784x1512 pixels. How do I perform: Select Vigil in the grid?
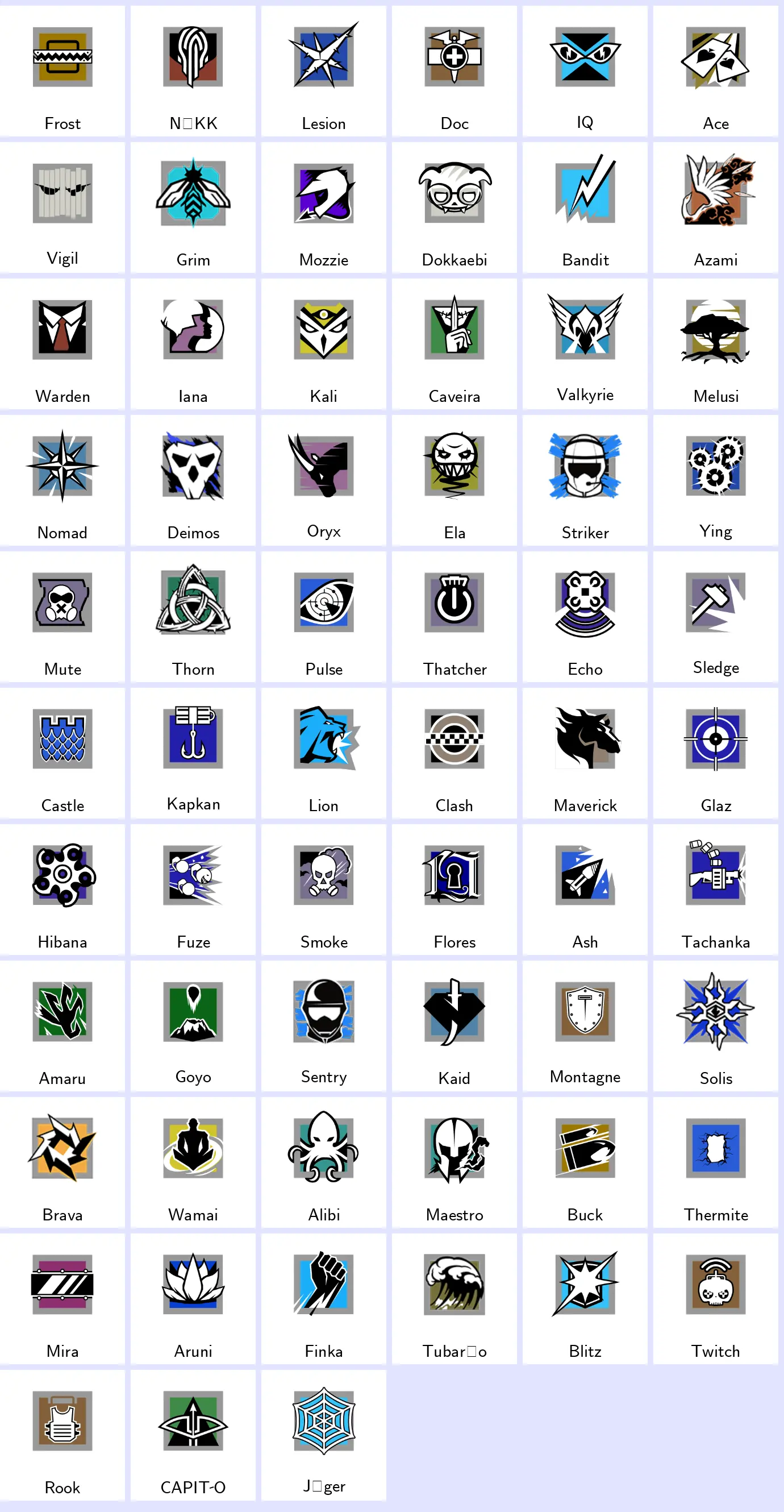click(x=62, y=208)
